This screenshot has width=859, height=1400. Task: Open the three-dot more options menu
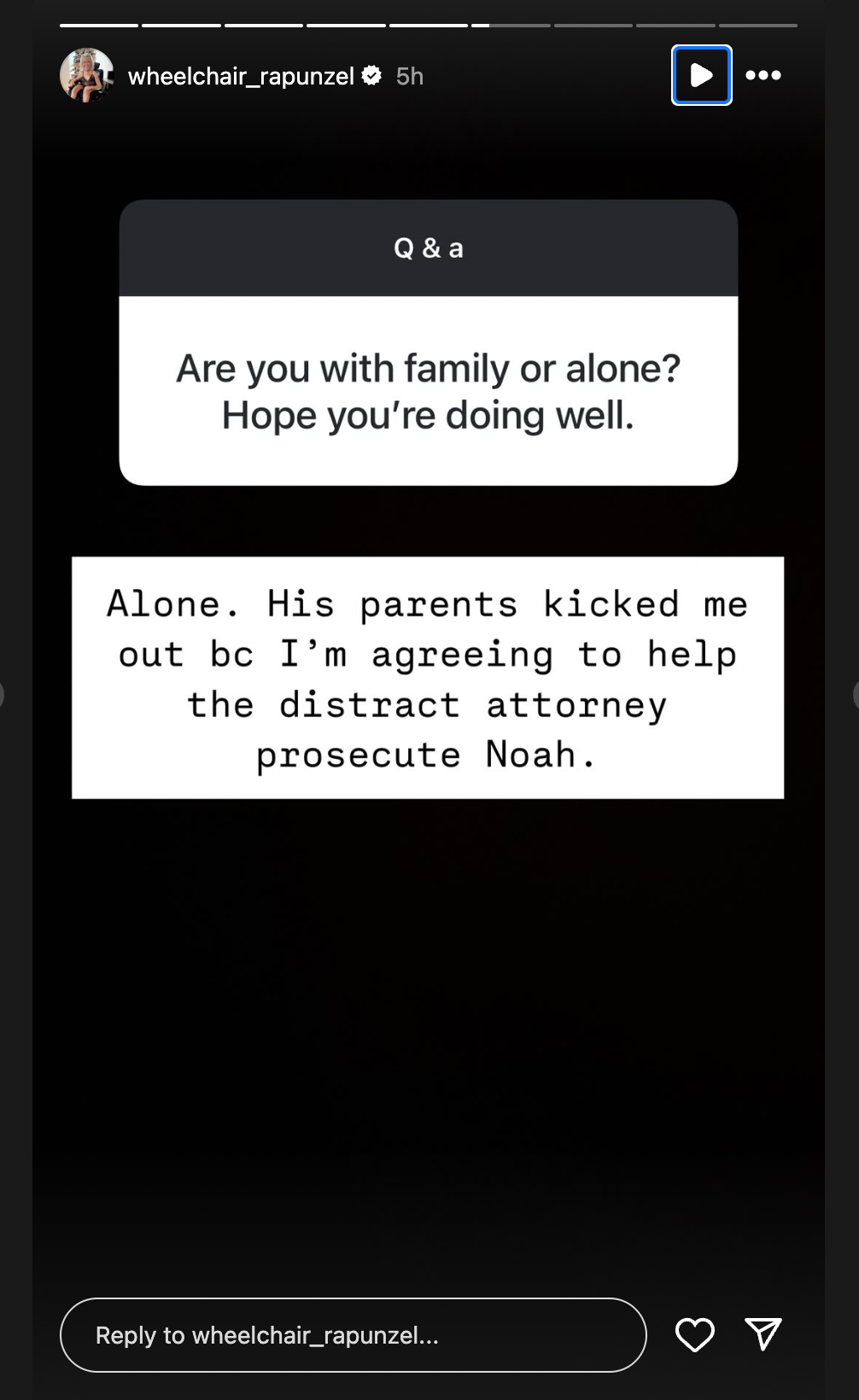coord(763,75)
